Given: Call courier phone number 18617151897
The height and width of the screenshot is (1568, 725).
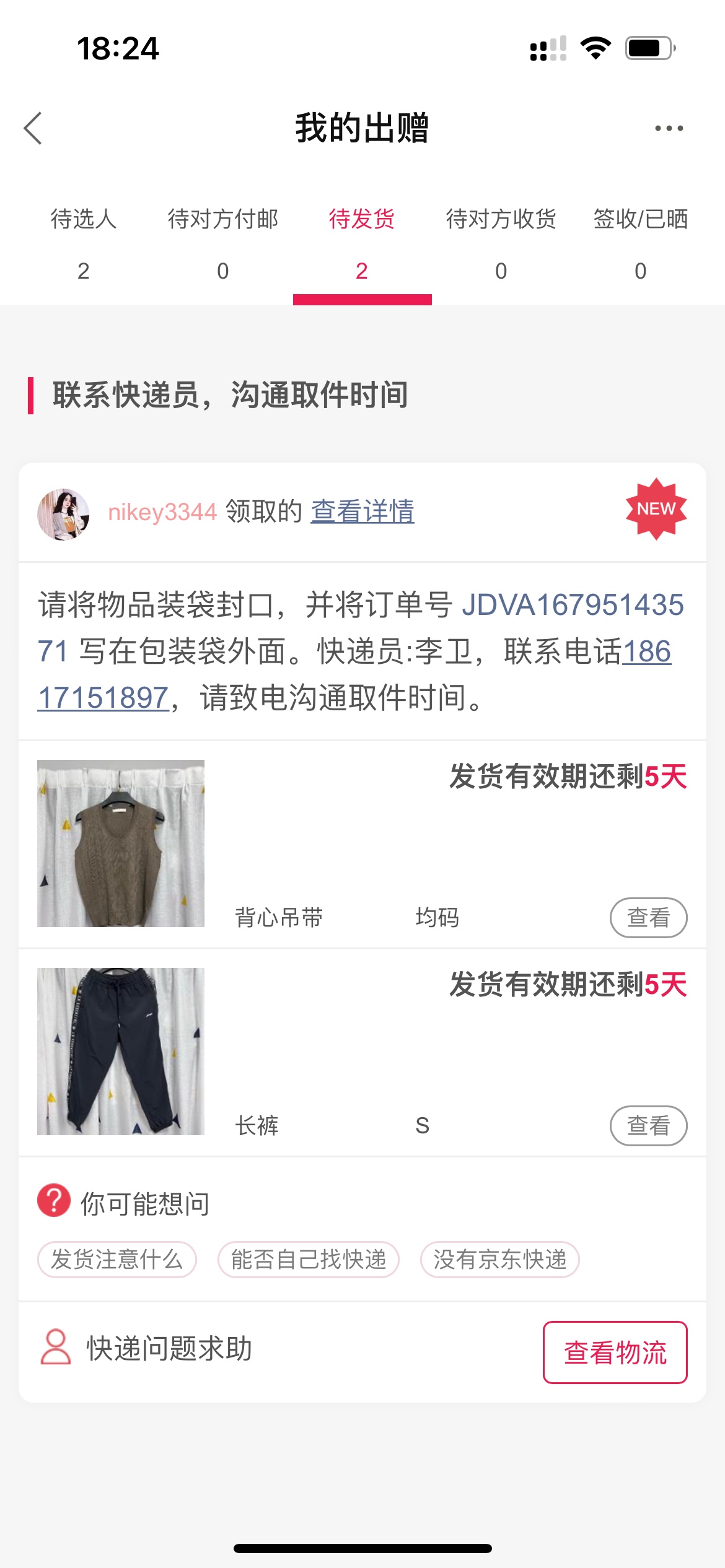Looking at the screenshot, I should [x=104, y=698].
